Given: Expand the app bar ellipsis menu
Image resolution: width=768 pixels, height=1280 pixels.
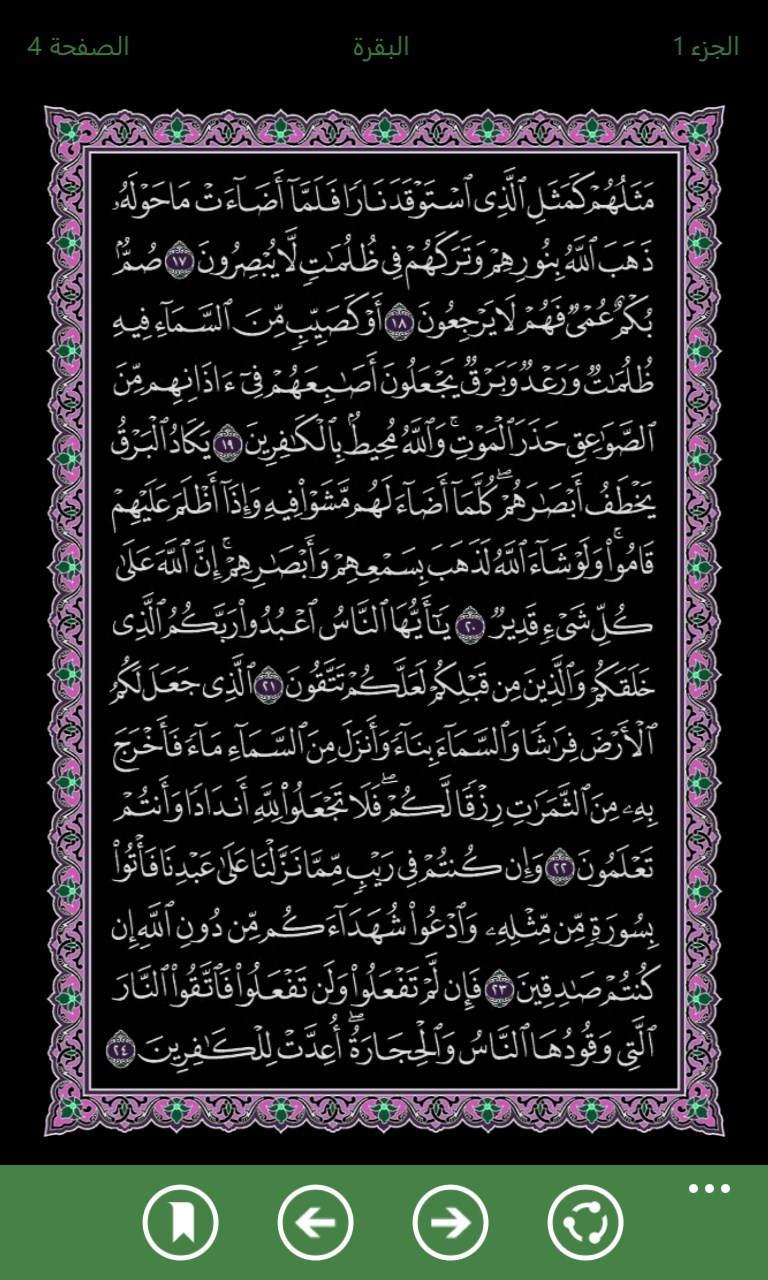Looking at the screenshot, I should (710, 1189).
